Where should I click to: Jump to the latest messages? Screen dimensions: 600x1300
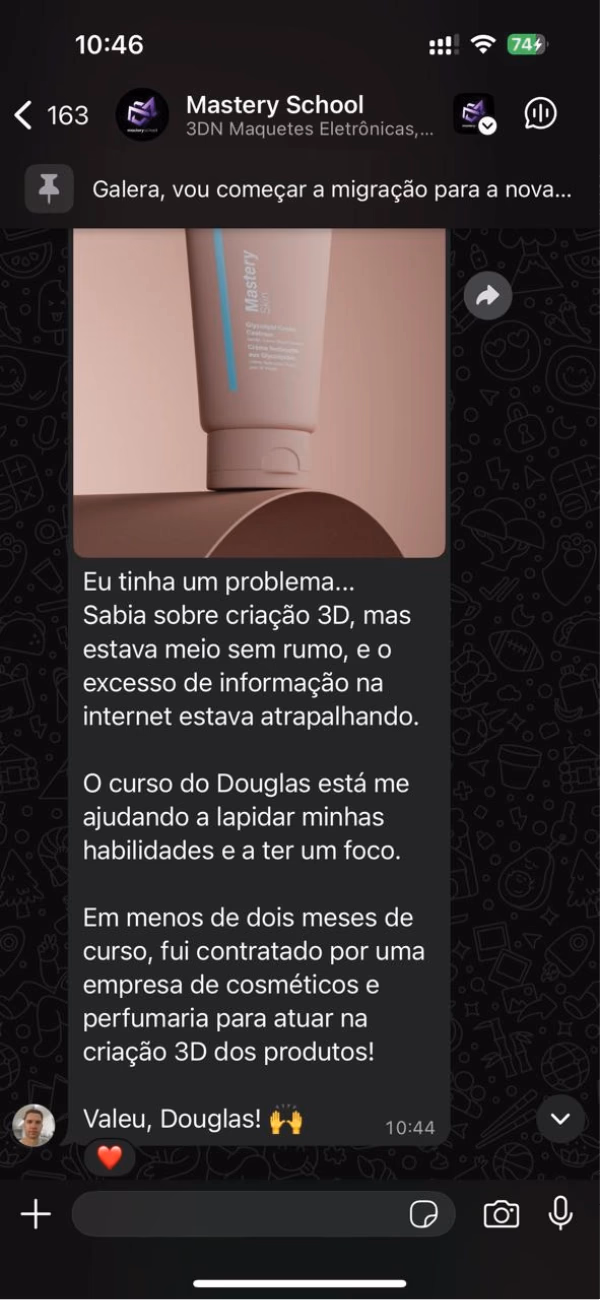(560, 1119)
